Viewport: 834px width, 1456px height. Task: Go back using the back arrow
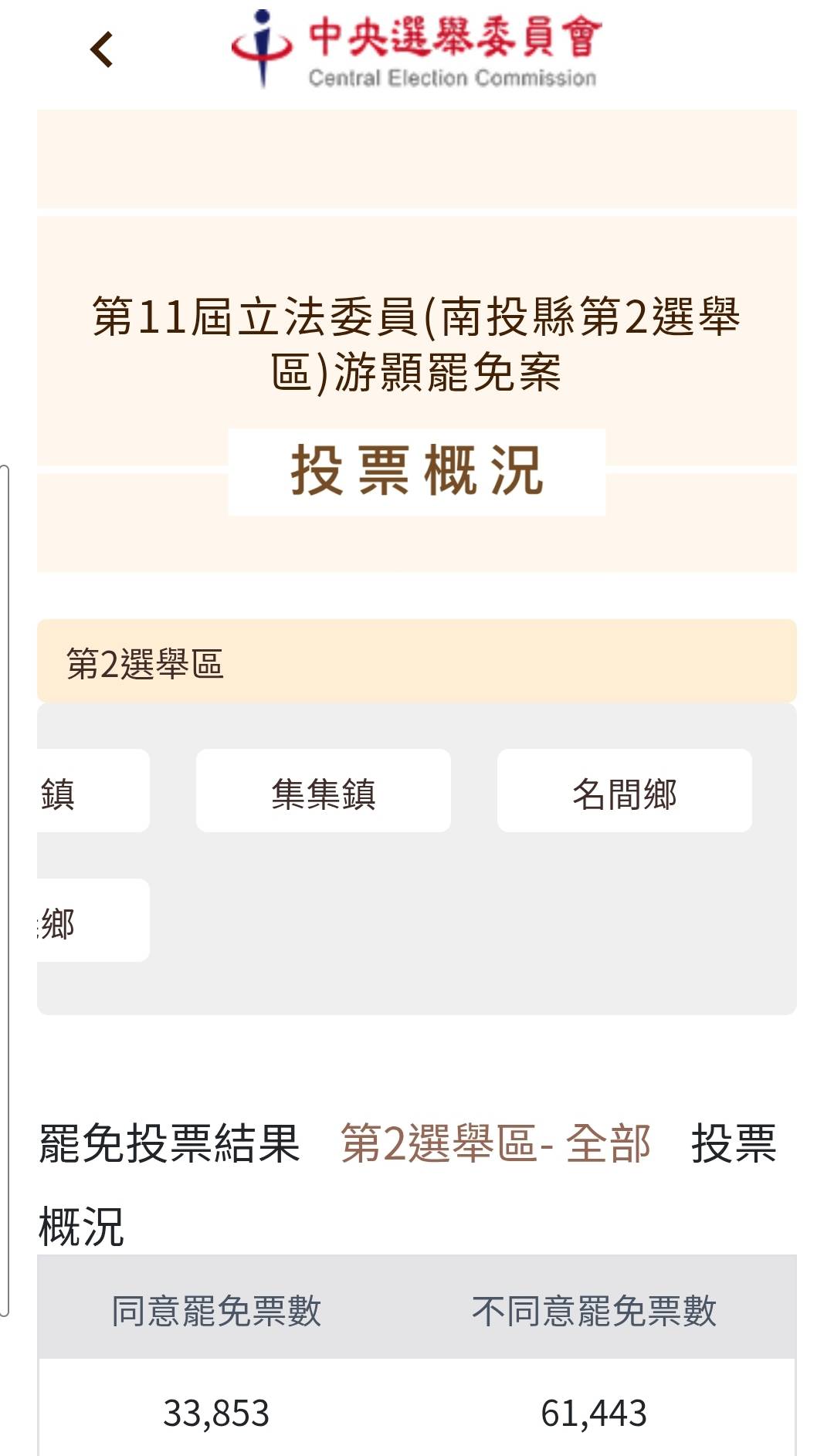point(102,50)
